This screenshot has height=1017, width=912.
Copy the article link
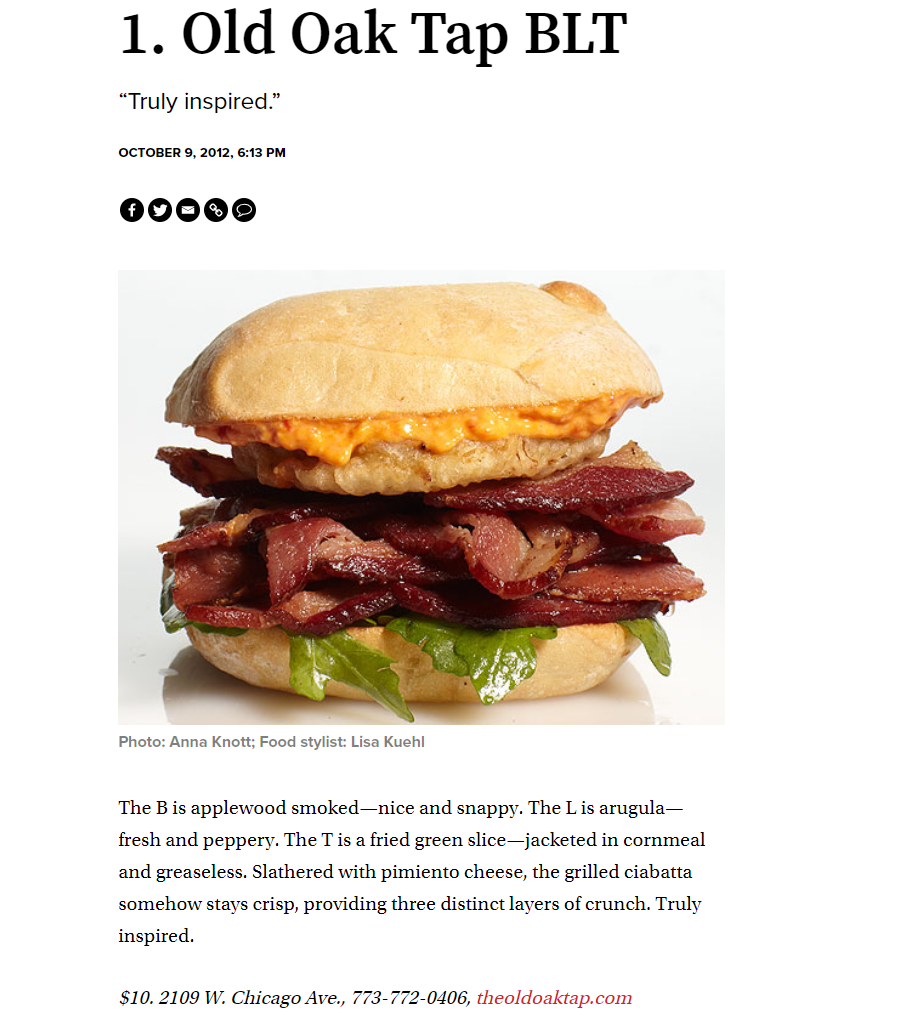click(x=215, y=210)
